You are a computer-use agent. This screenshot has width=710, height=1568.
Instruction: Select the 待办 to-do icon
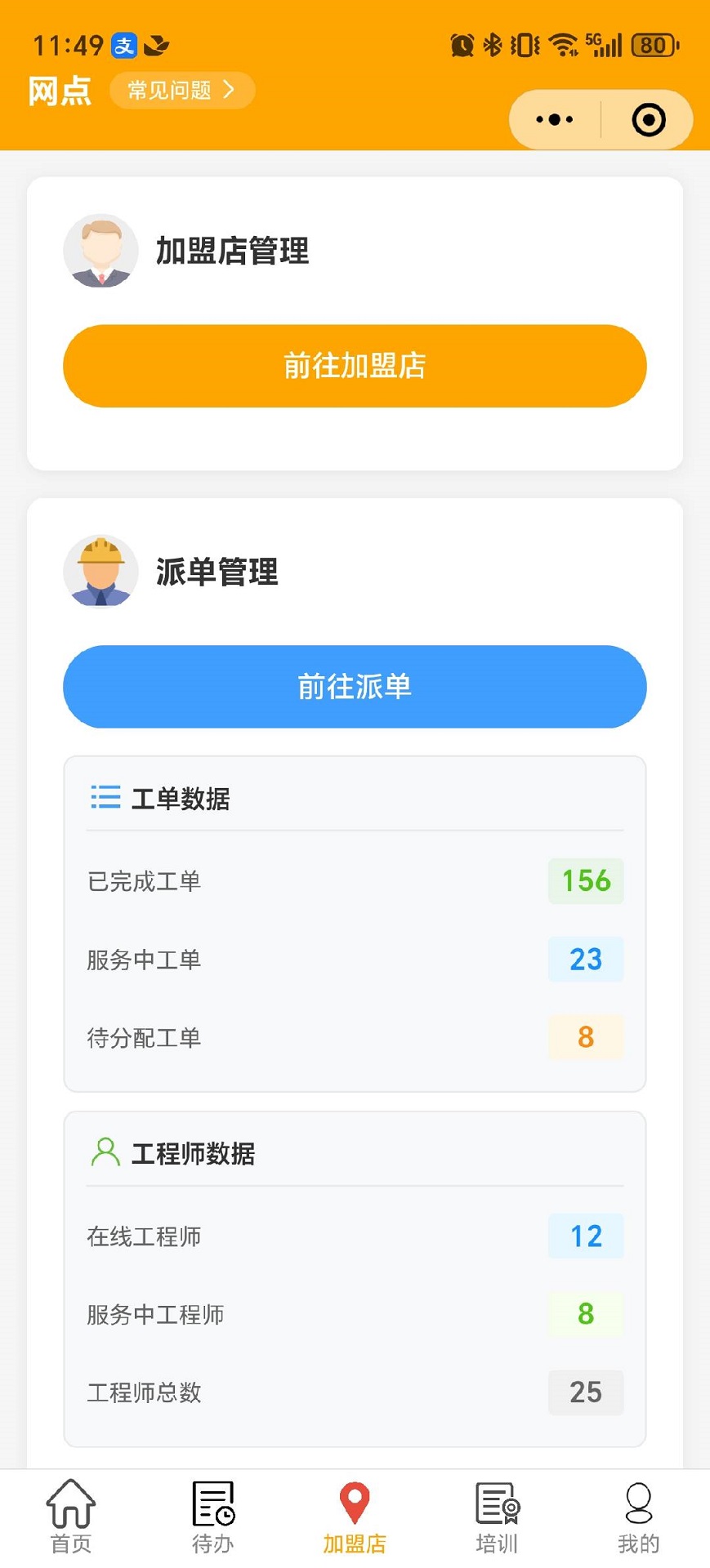pos(212,1507)
